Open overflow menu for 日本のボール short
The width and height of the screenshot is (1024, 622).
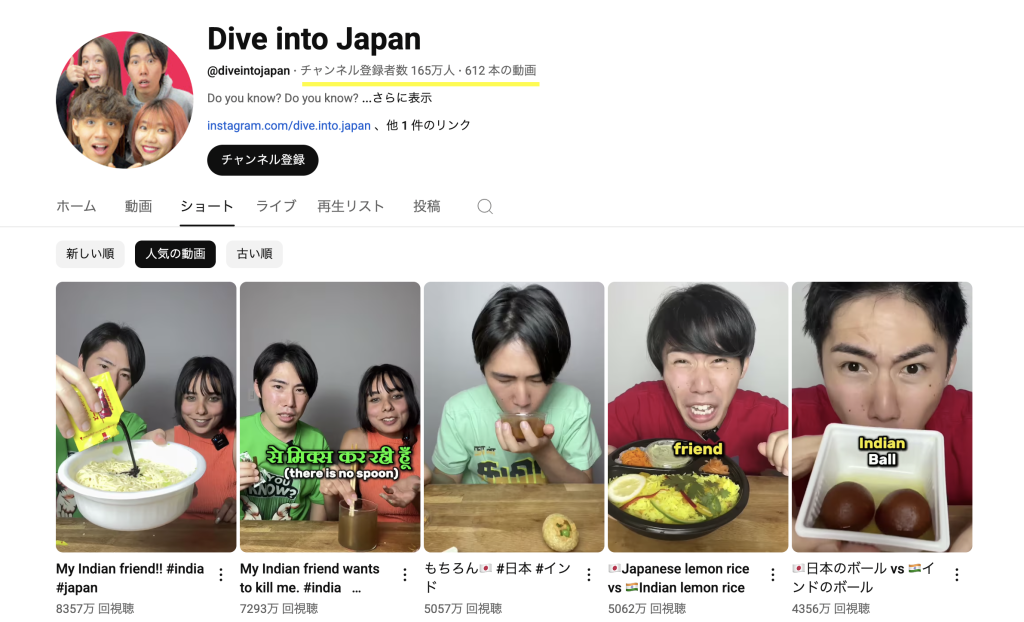[x=957, y=575]
